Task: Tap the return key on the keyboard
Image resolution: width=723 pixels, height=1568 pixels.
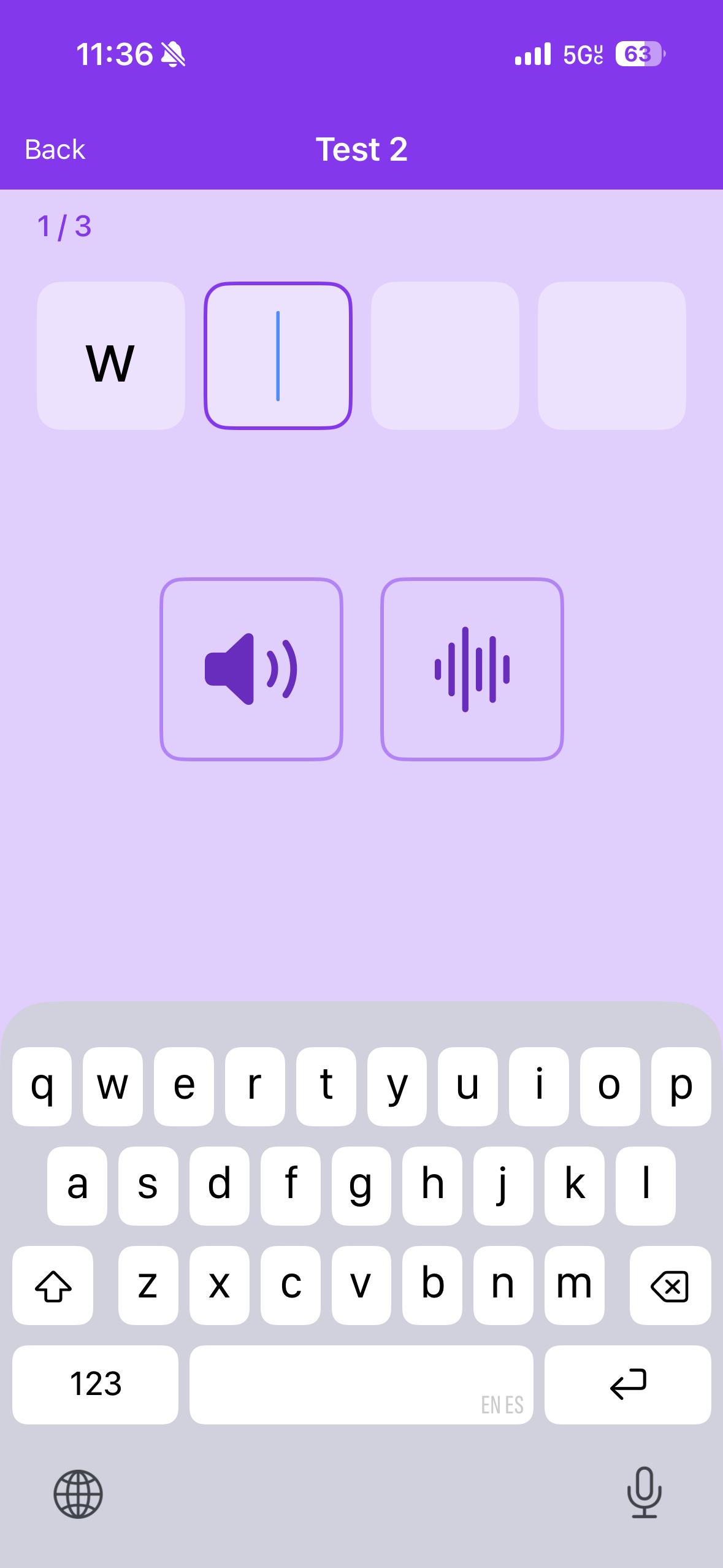Action: [x=627, y=1383]
